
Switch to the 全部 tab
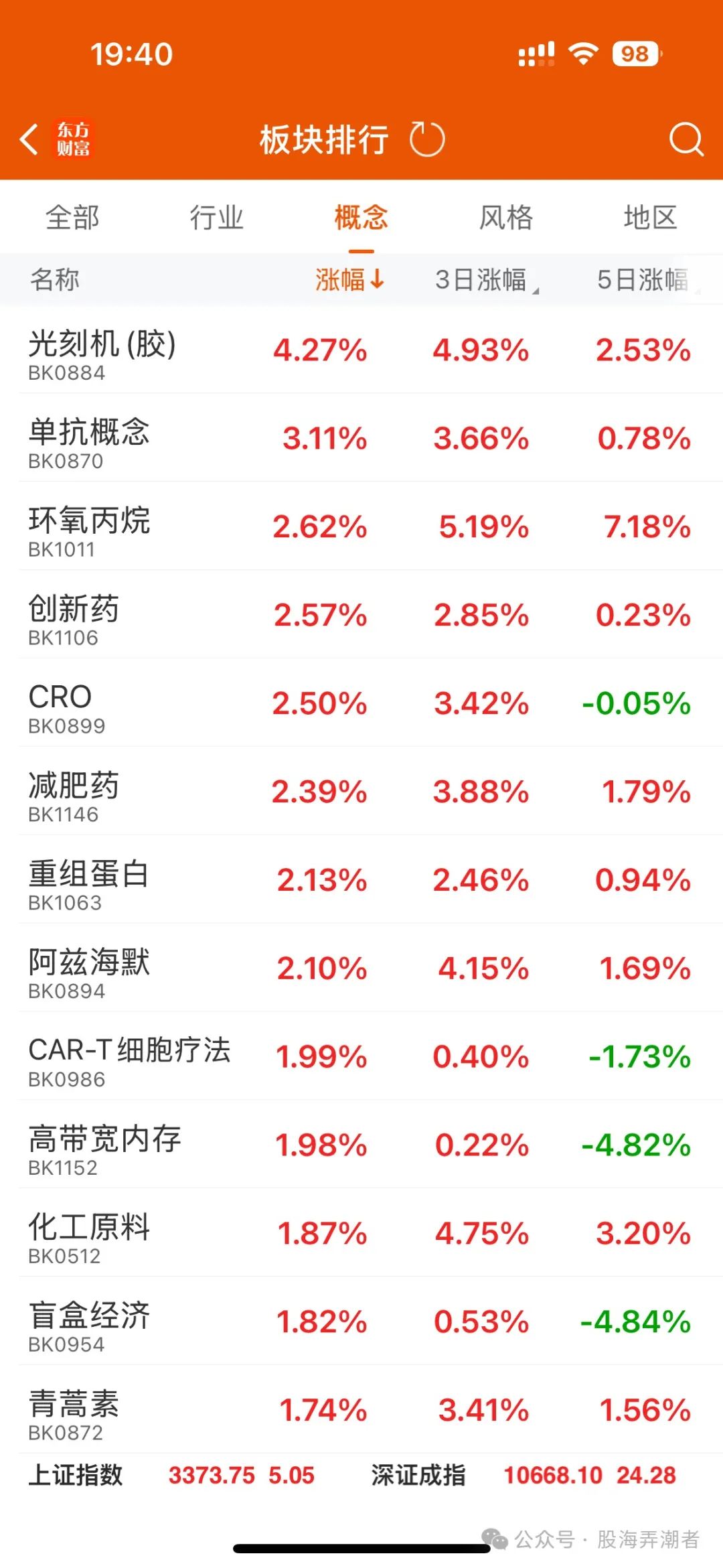coord(72,218)
